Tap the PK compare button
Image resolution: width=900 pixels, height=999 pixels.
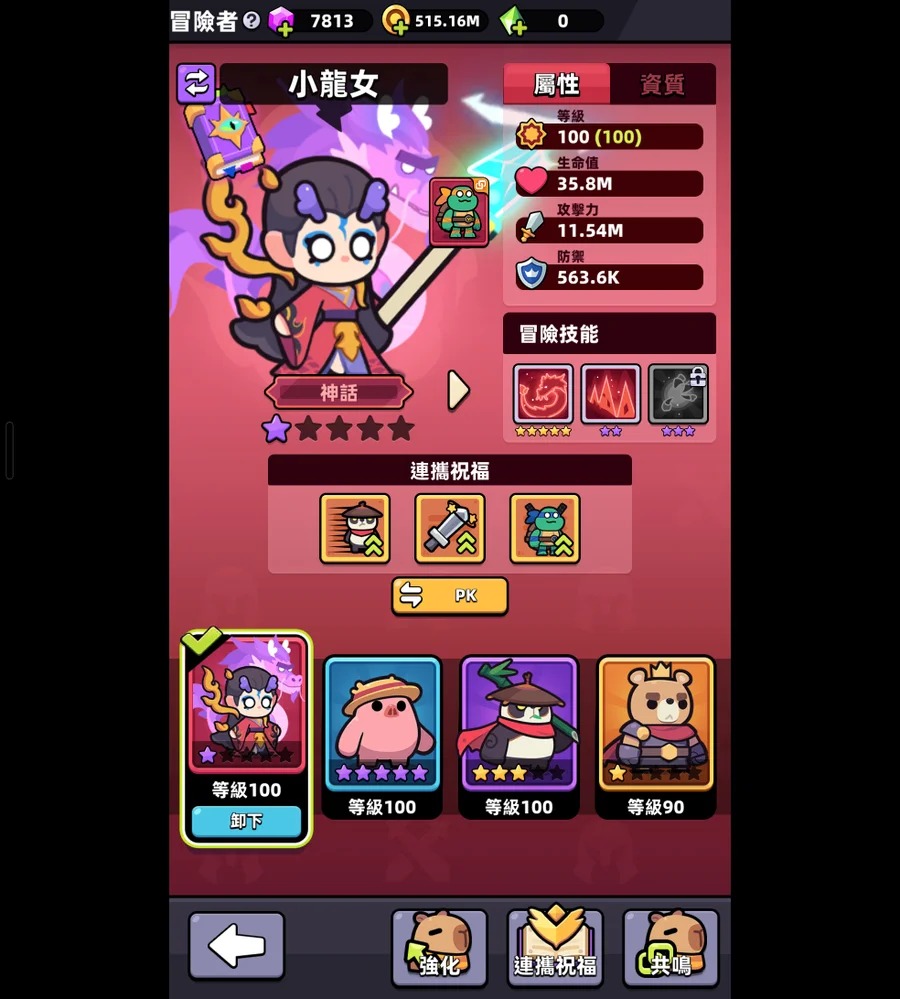click(x=450, y=596)
